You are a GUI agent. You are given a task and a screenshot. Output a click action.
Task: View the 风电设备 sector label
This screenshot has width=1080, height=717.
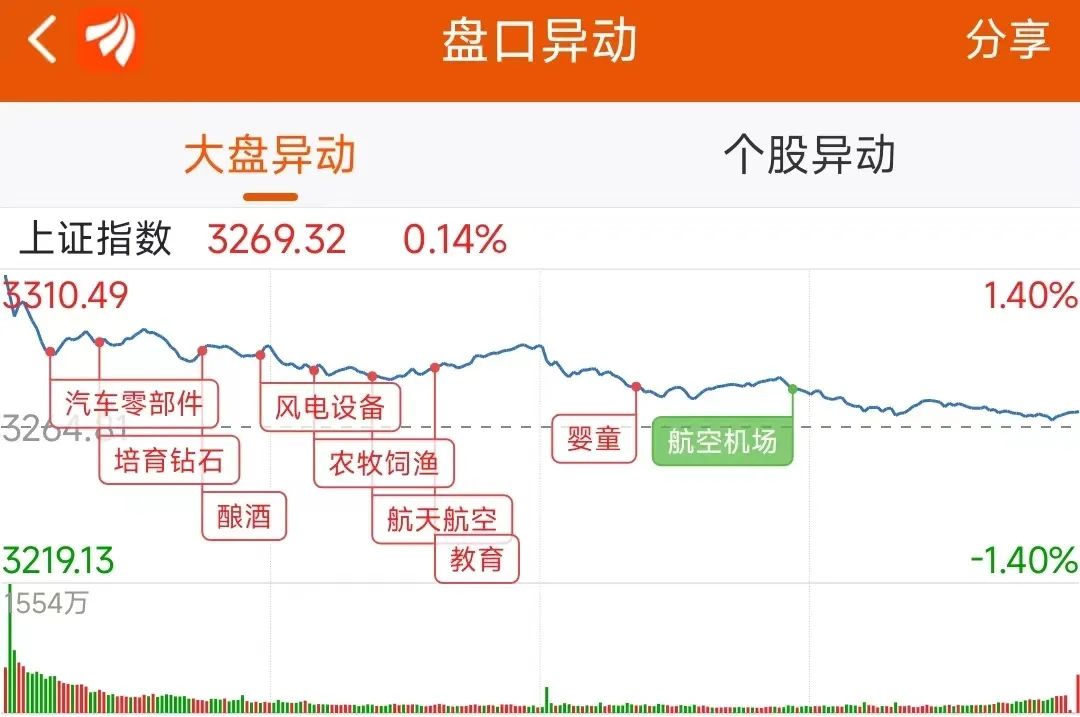click(330, 407)
